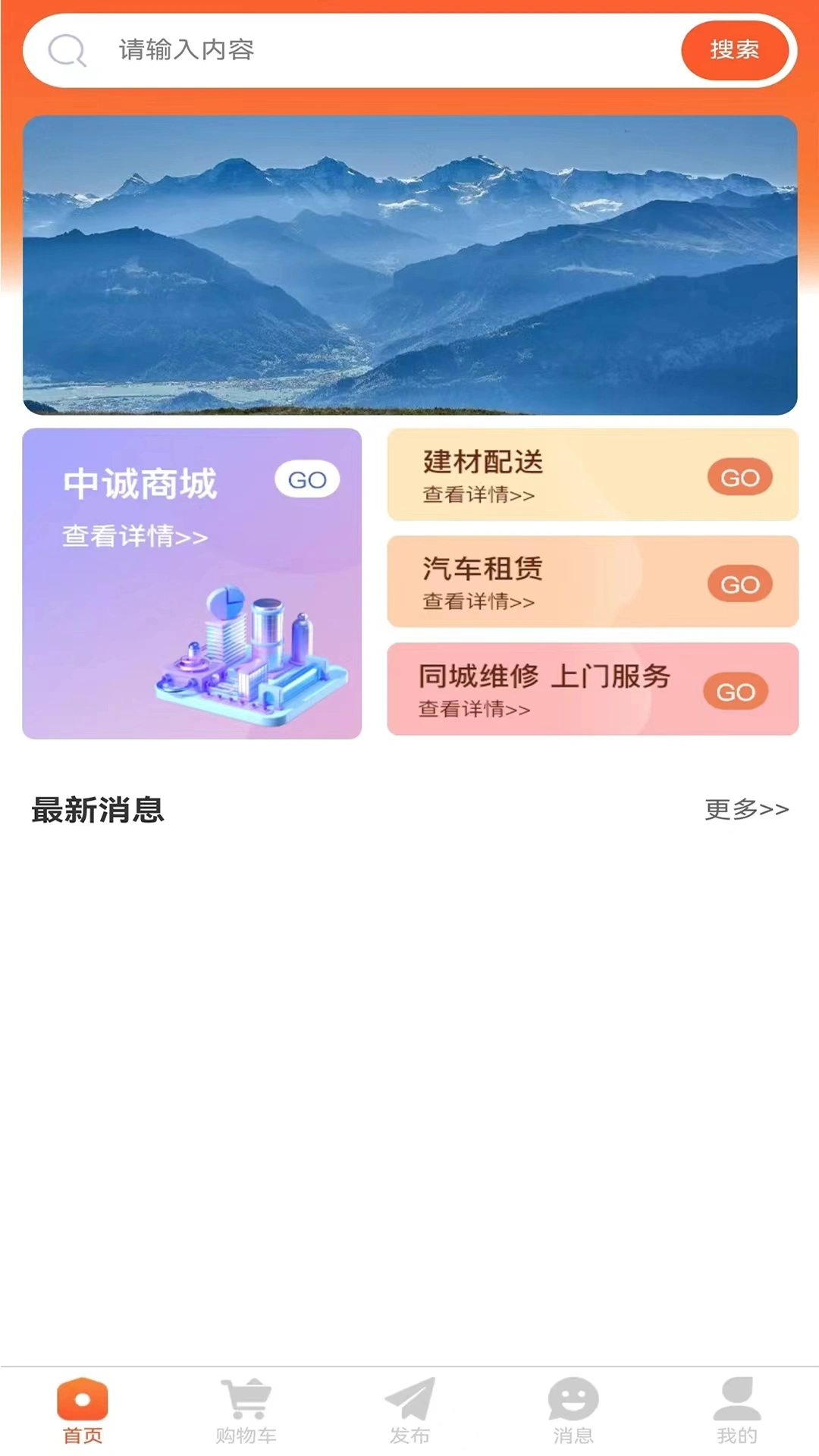Tap the search magnifier icon
The height and width of the screenshot is (1456, 819).
pos(68,51)
